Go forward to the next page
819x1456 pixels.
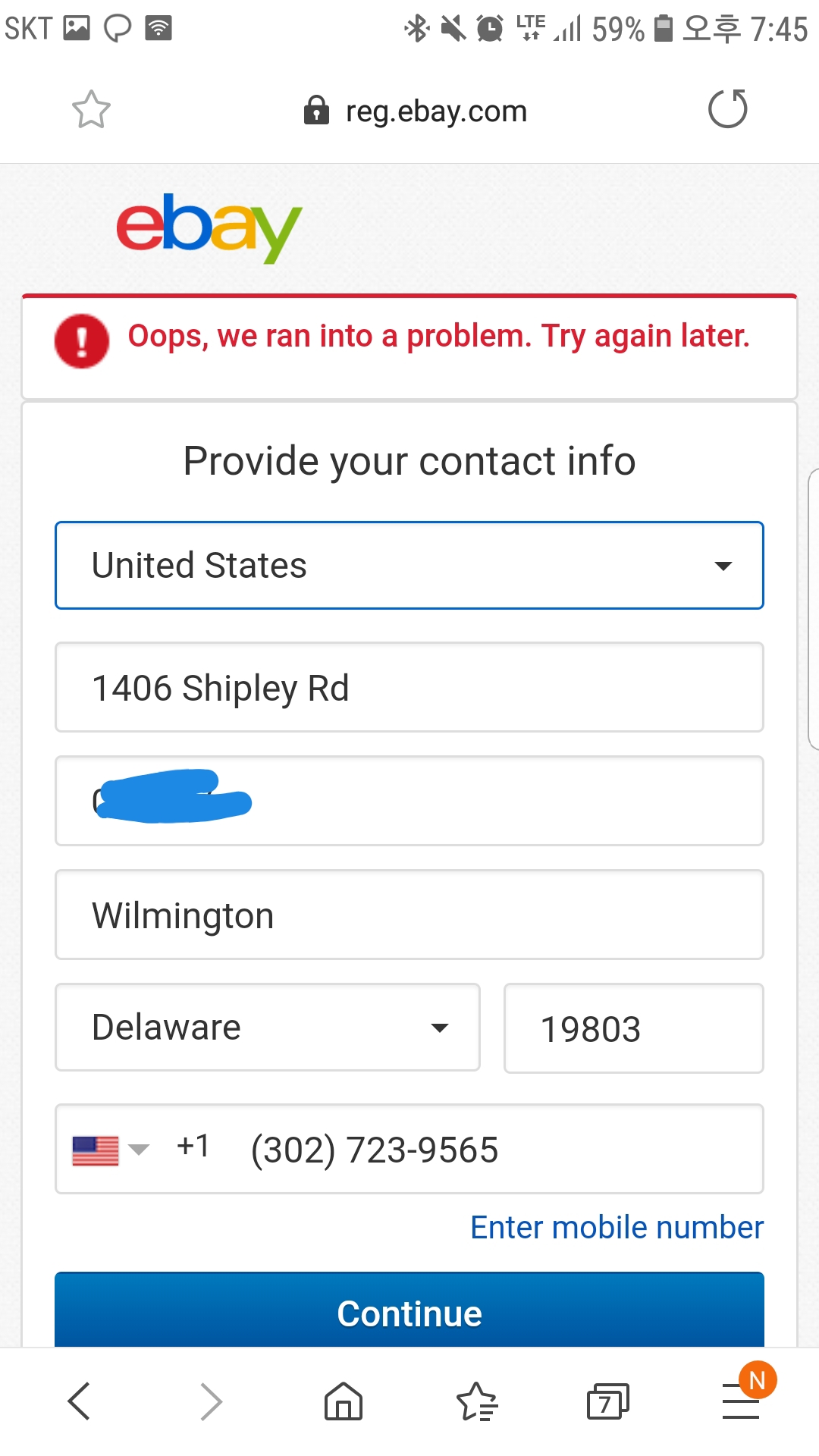(211, 1401)
